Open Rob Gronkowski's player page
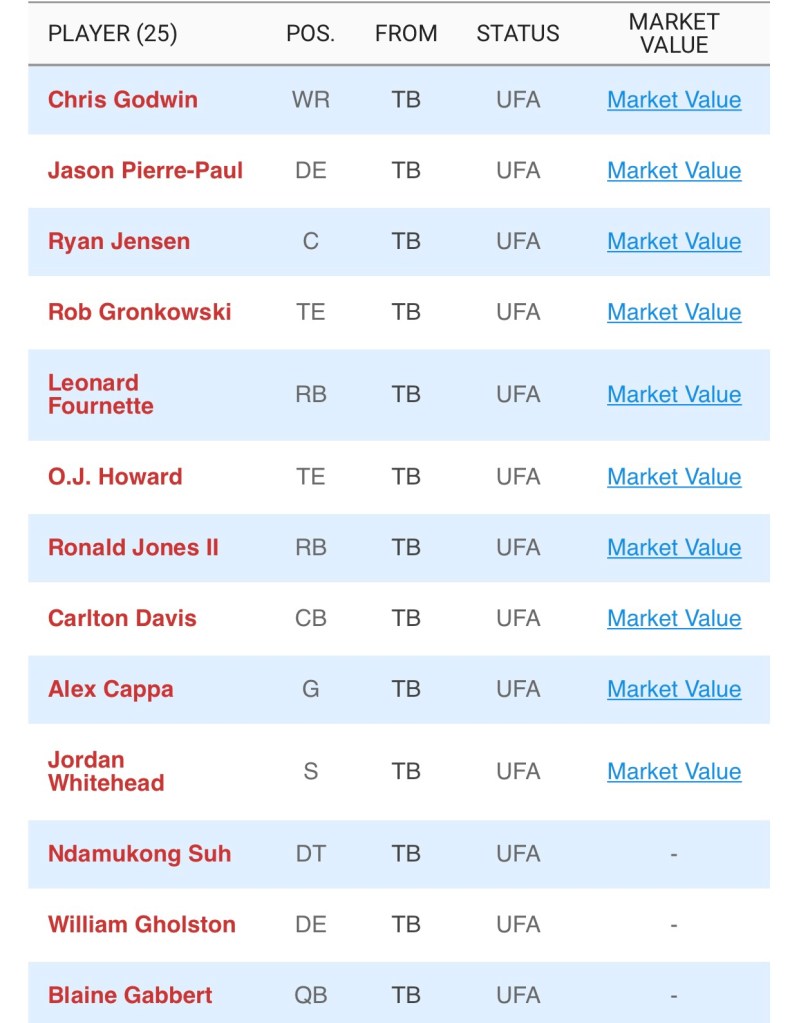 pyautogui.click(x=139, y=312)
